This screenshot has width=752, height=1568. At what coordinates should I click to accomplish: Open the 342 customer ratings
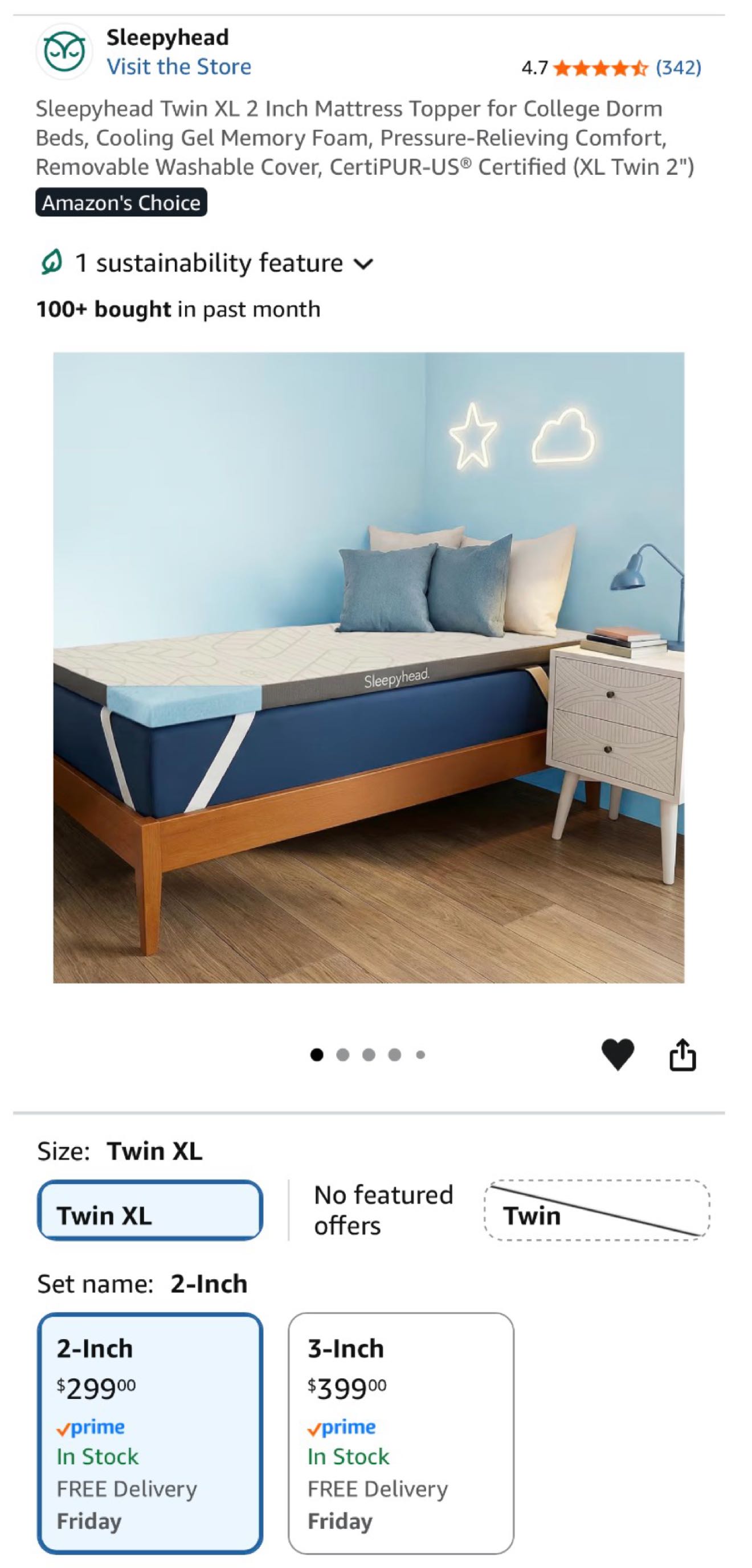(678, 67)
